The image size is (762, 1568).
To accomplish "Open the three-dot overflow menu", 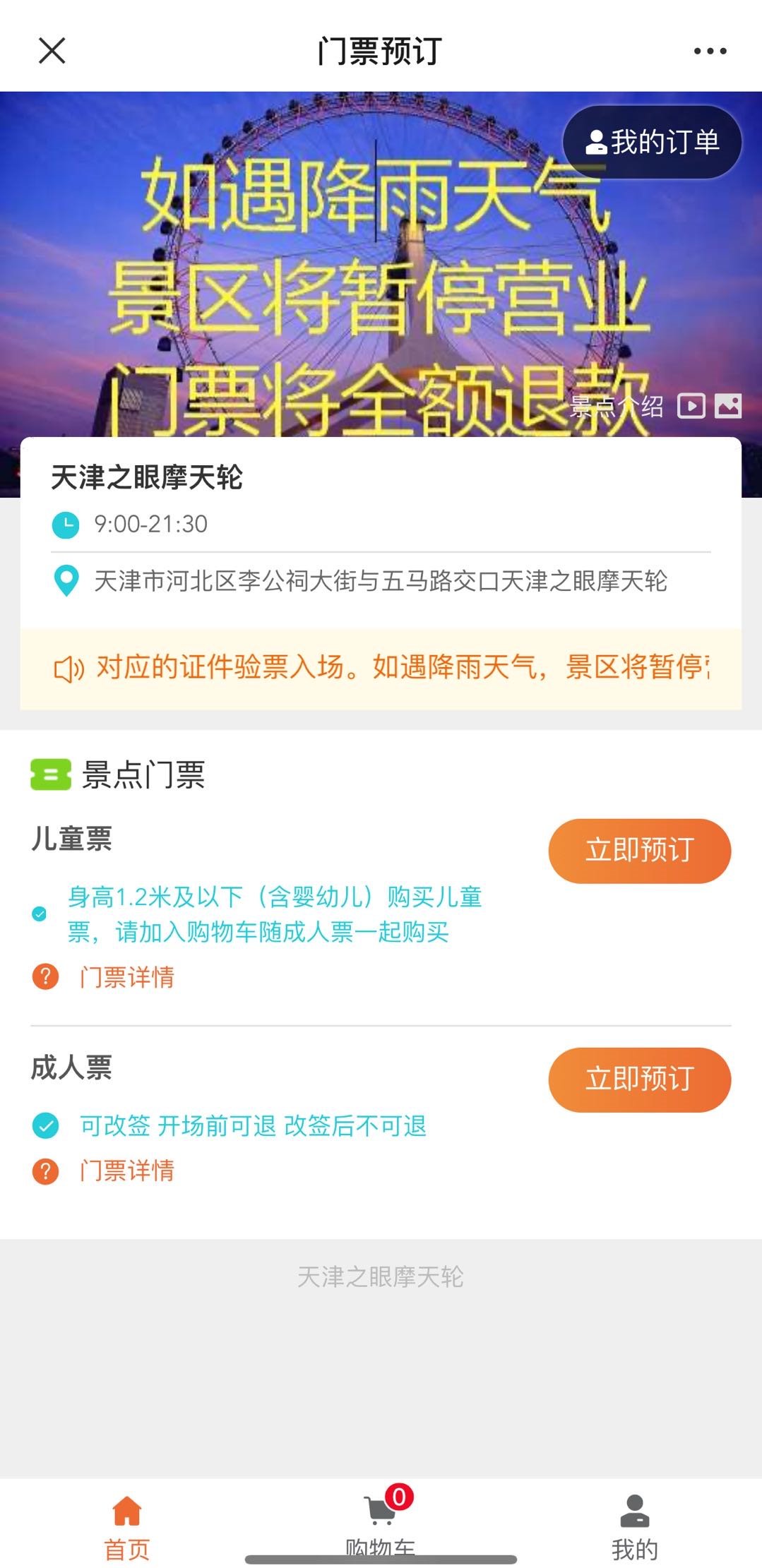I will [709, 51].
